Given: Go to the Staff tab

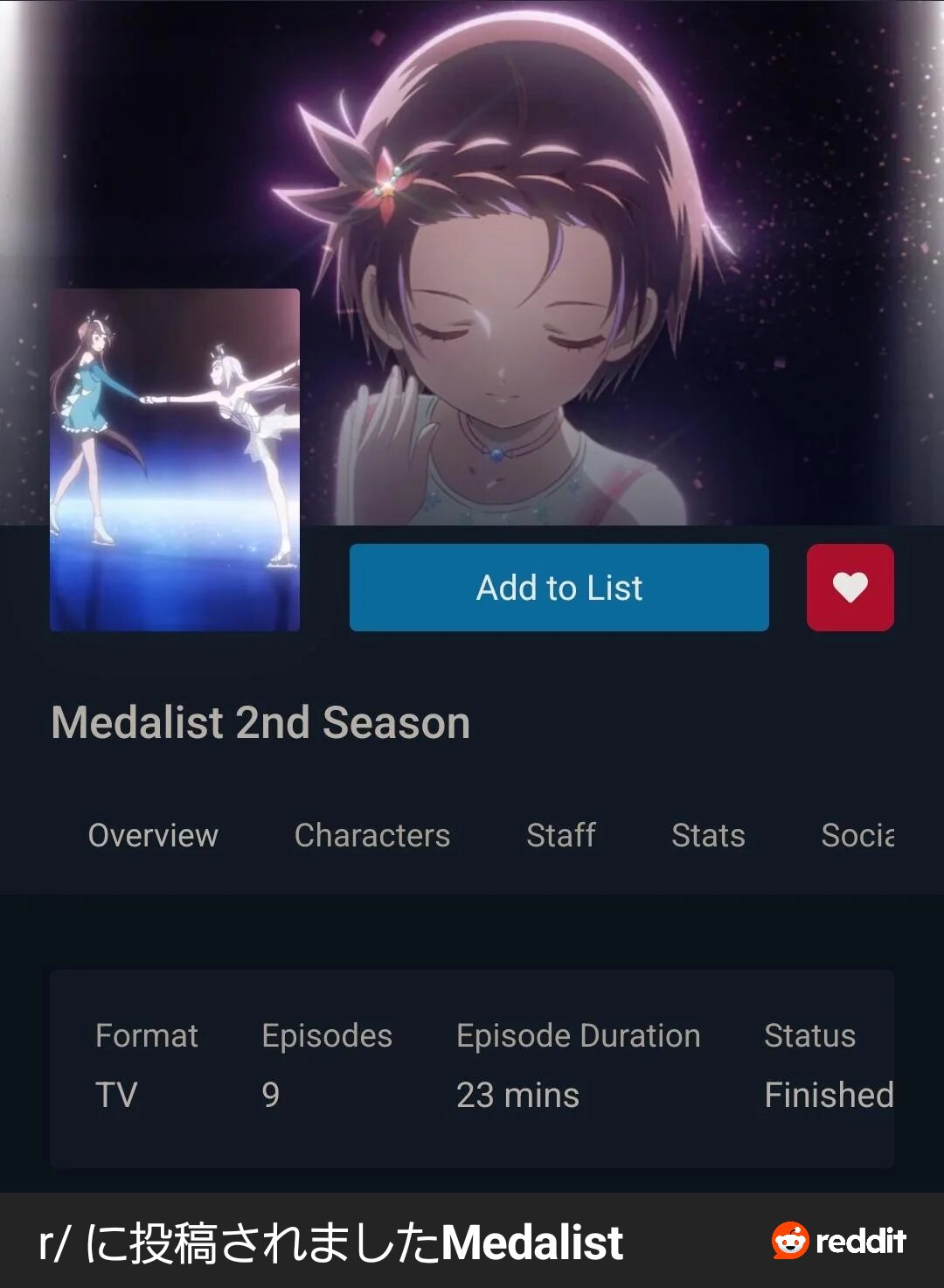Looking at the screenshot, I should click(560, 835).
